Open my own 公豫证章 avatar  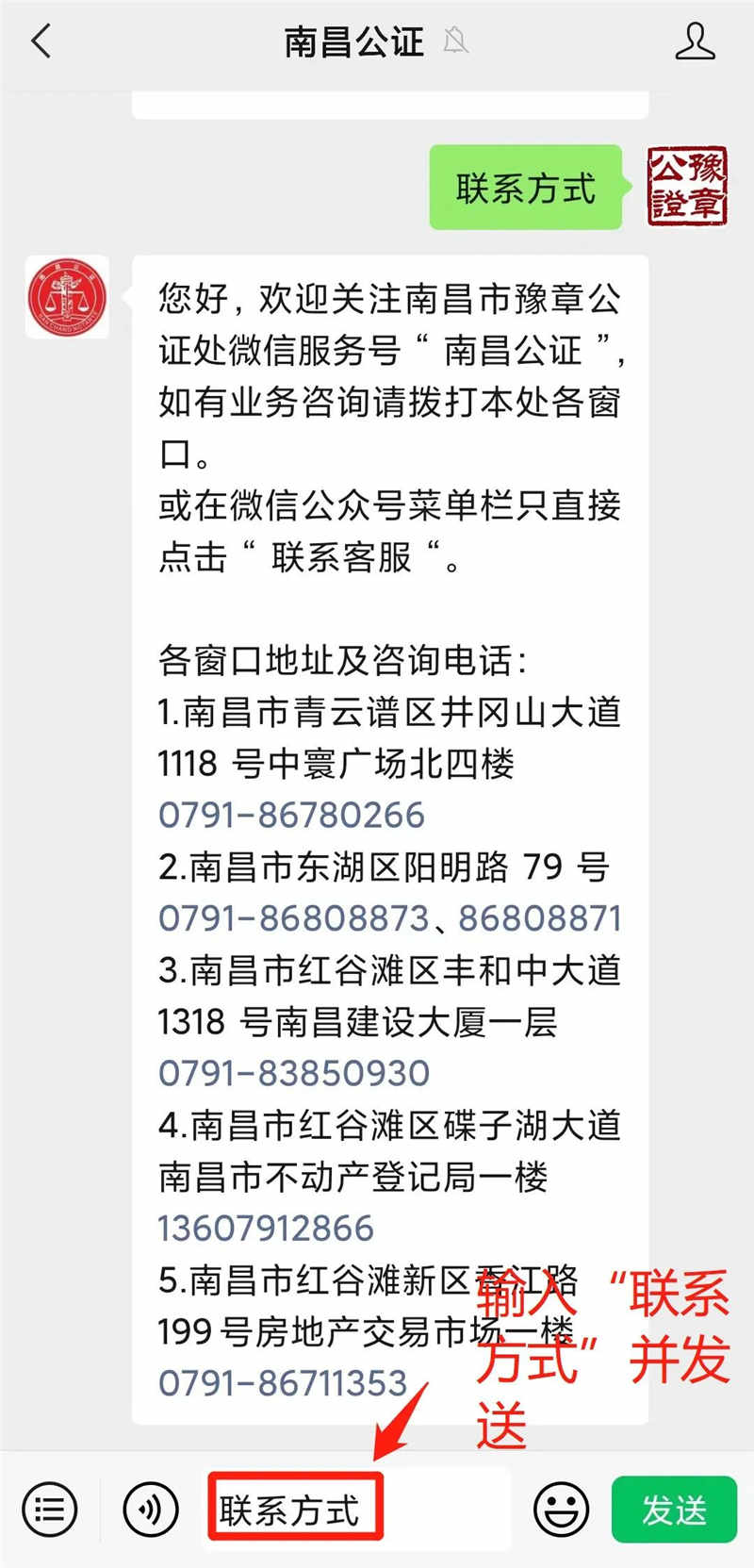pyautogui.click(x=687, y=186)
